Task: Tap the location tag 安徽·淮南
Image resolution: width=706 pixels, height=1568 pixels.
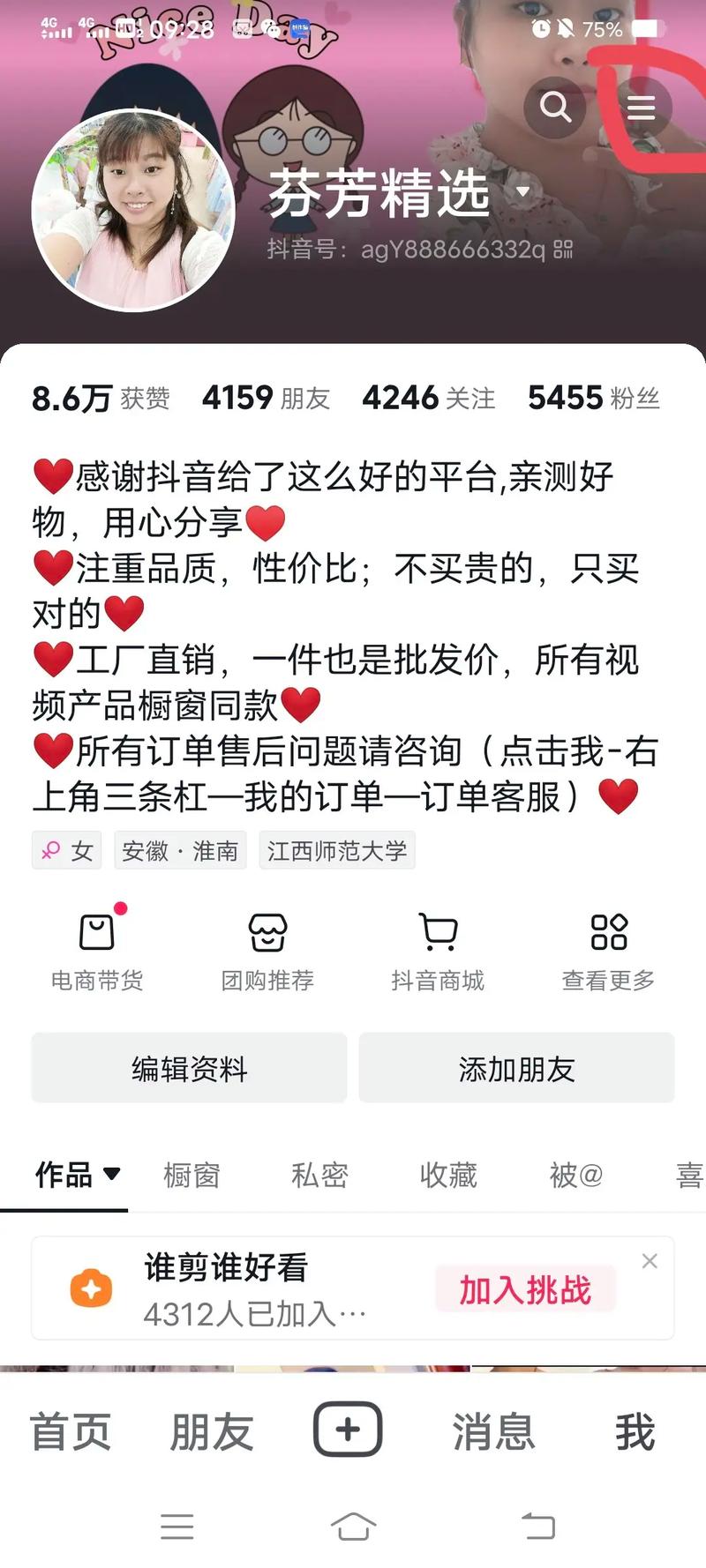Action: pyautogui.click(x=180, y=850)
